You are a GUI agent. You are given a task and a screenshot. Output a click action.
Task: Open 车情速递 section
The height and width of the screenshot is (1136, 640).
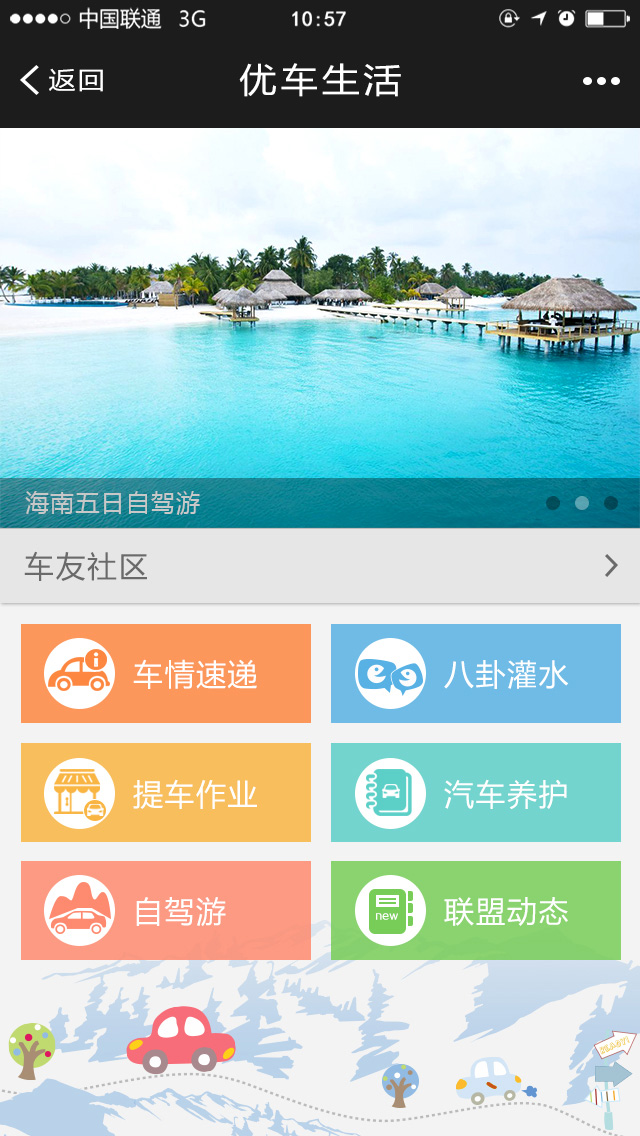click(x=166, y=674)
